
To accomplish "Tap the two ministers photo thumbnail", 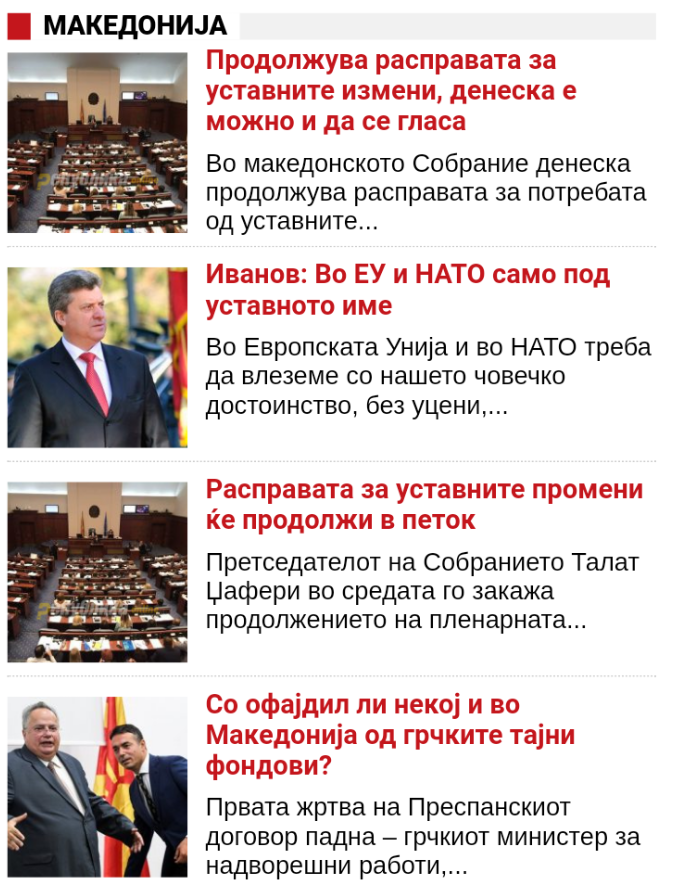I will pyautogui.click(x=97, y=787).
